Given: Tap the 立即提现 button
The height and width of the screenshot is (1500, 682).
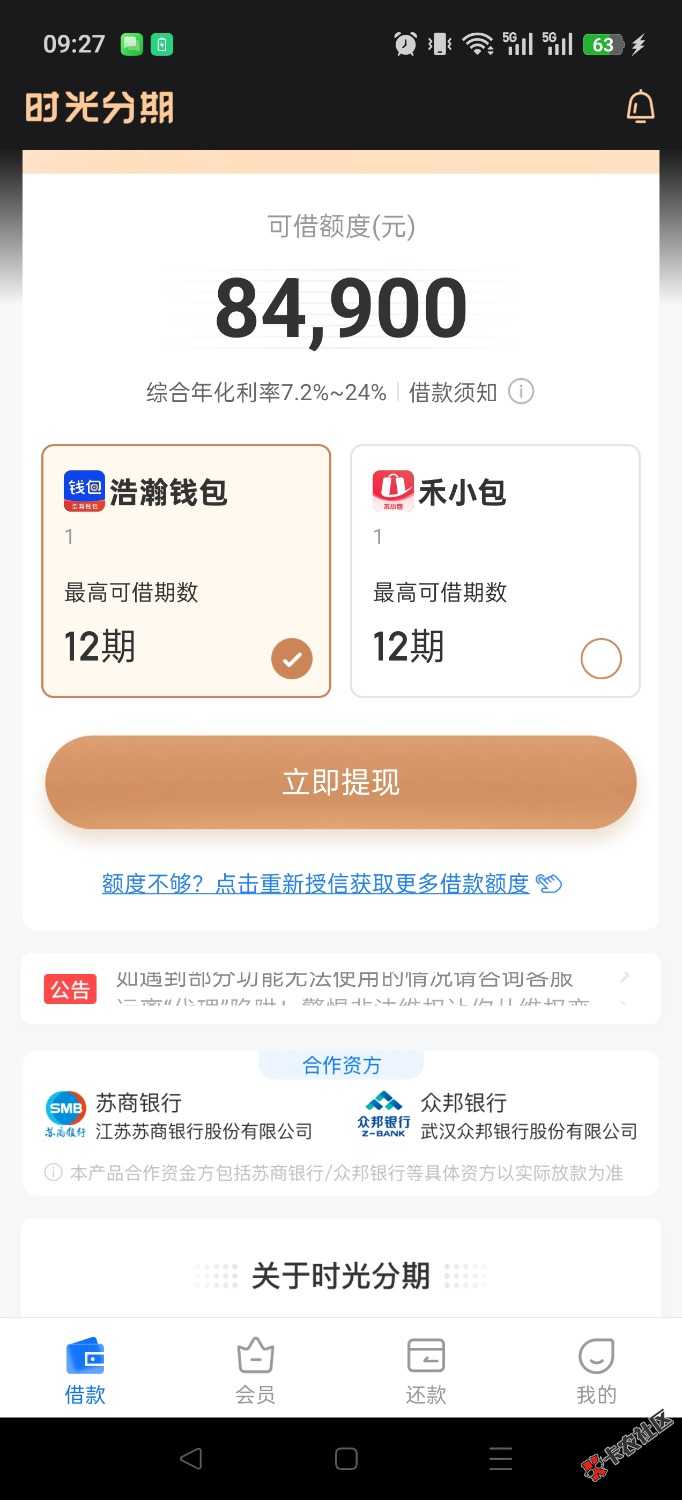Looking at the screenshot, I should point(341,782).
